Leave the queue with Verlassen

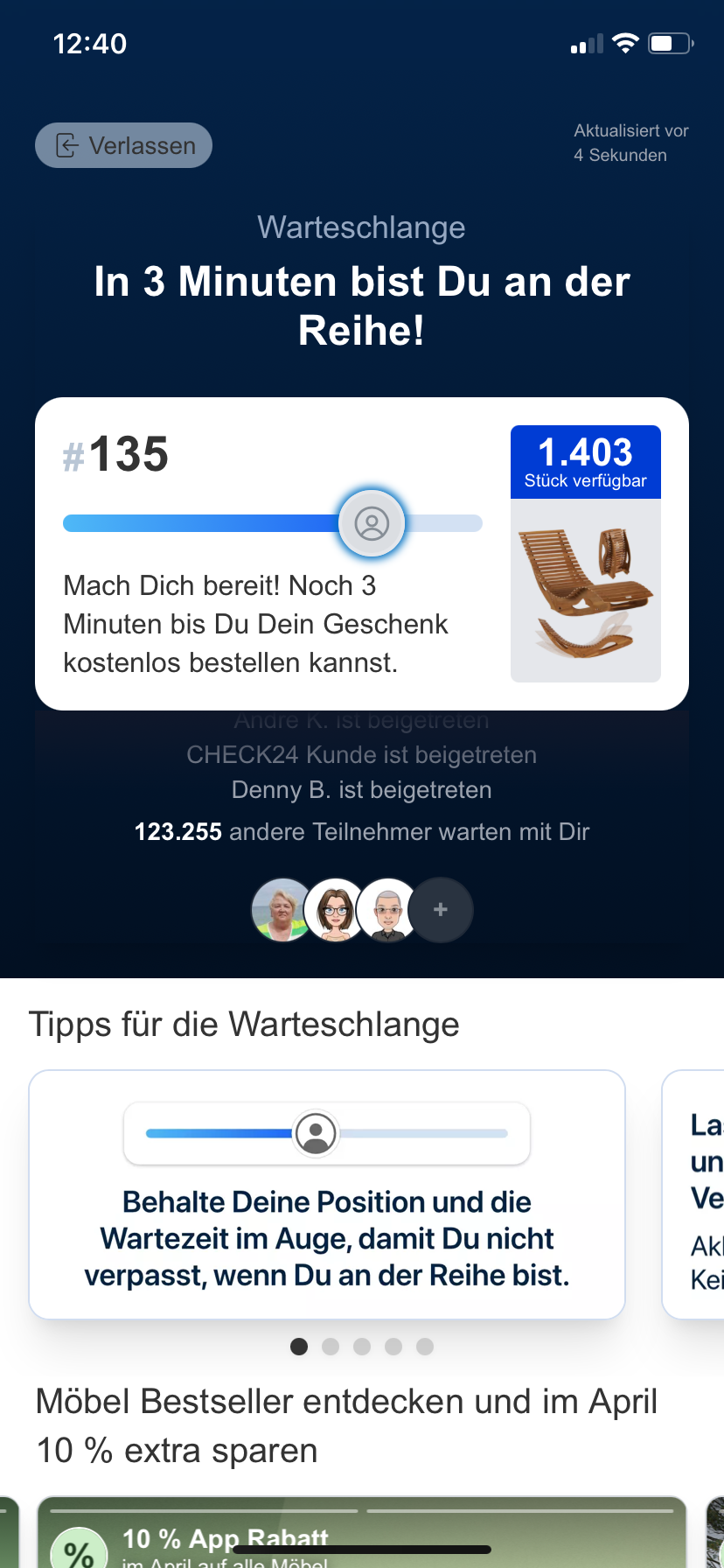pyautogui.click(x=124, y=145)
